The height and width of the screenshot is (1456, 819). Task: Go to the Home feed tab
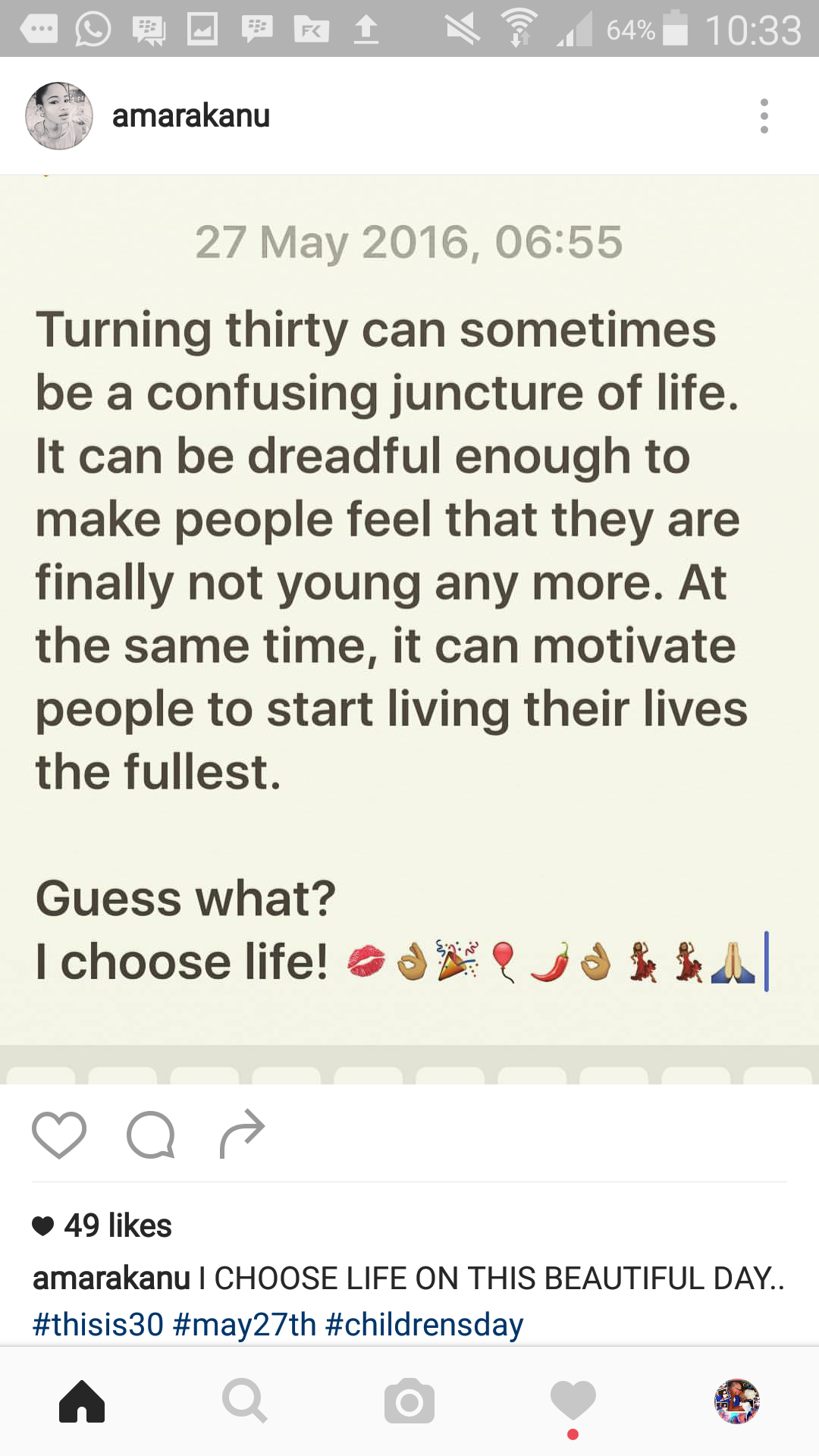82,1401
